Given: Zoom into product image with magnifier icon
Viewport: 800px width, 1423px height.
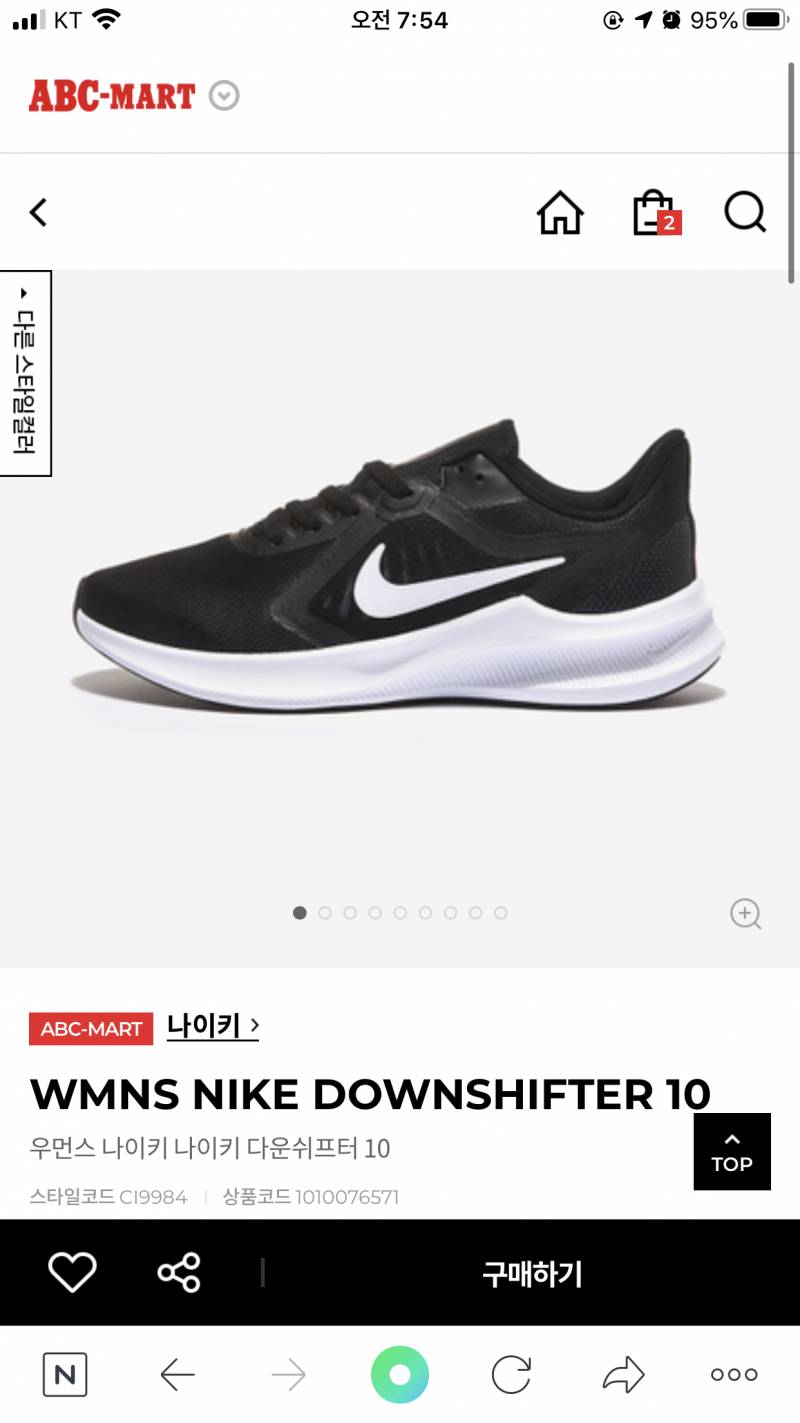Looking at the screenshot, I should coord(745,913).
